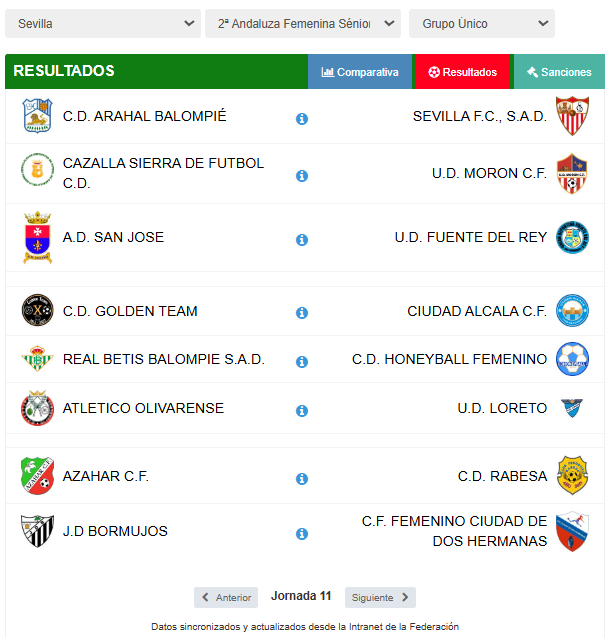This screenshot has width=609, height=638.
Task: Open J.D Bormujos match info icon
Action: [x=302, y=533]
